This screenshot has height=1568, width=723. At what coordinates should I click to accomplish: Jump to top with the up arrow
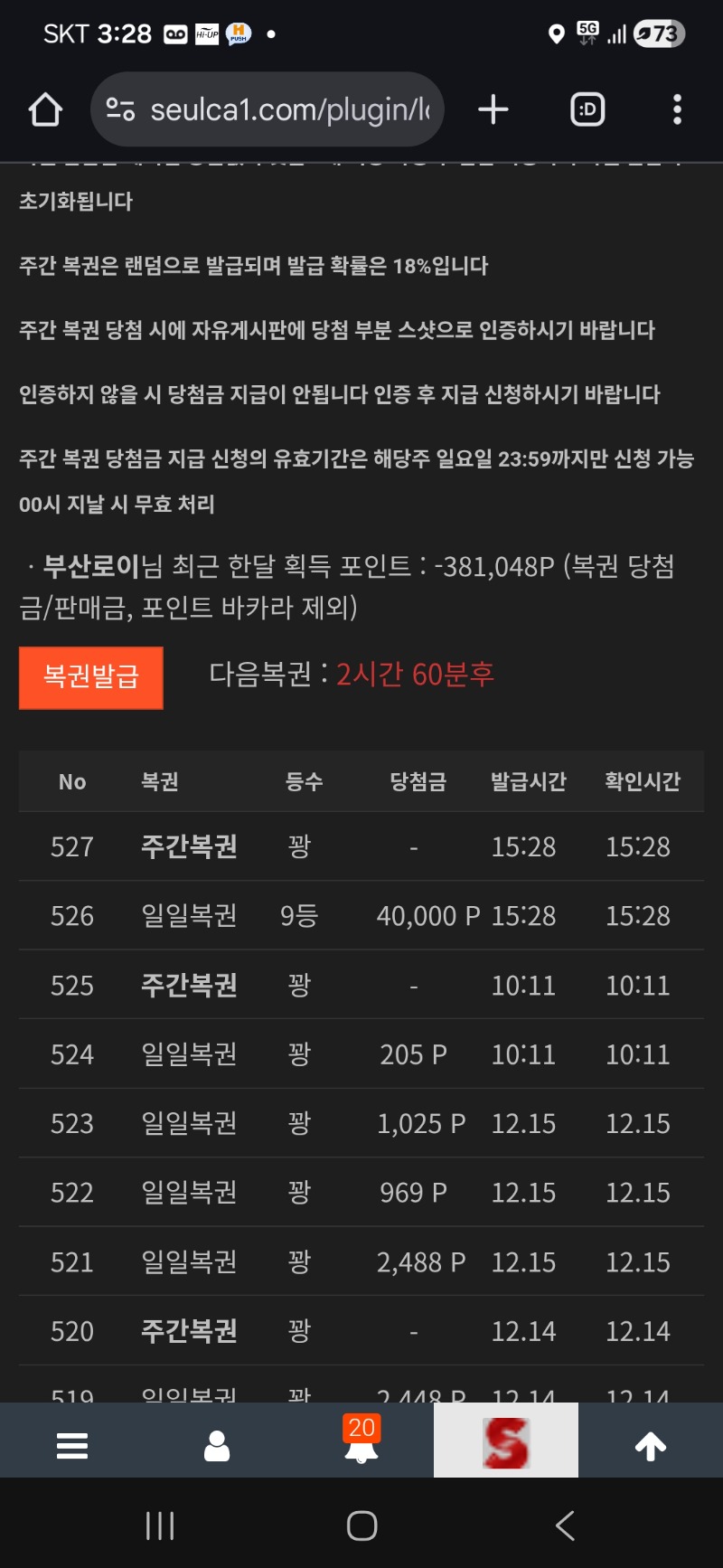[x=651, y=1445]
